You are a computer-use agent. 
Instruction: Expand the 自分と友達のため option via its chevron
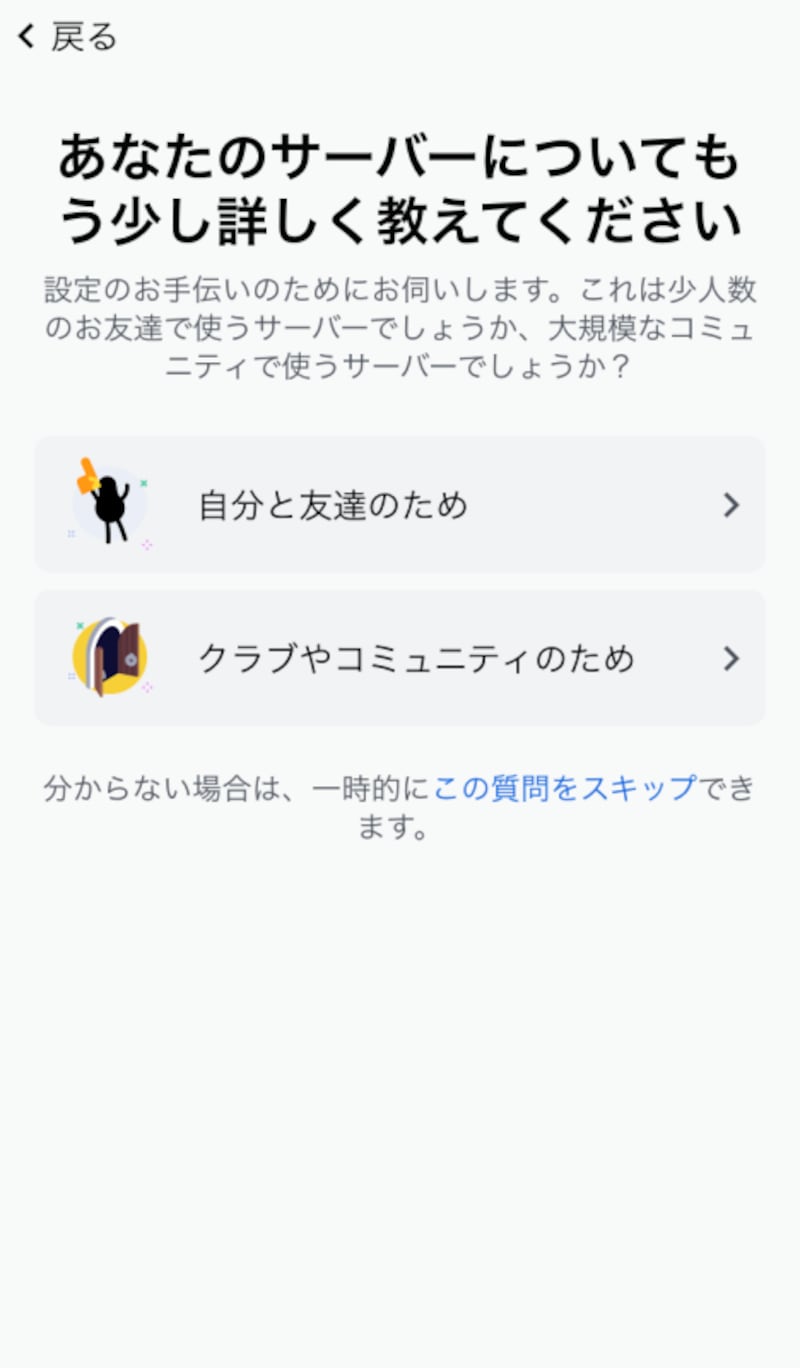tap(732, 505)
